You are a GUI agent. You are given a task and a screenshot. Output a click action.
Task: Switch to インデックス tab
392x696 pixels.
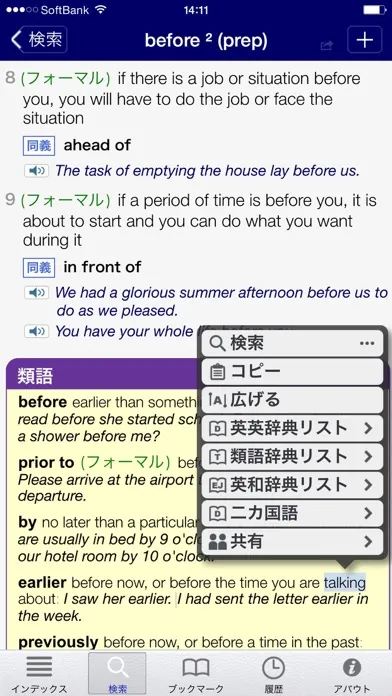39,674
